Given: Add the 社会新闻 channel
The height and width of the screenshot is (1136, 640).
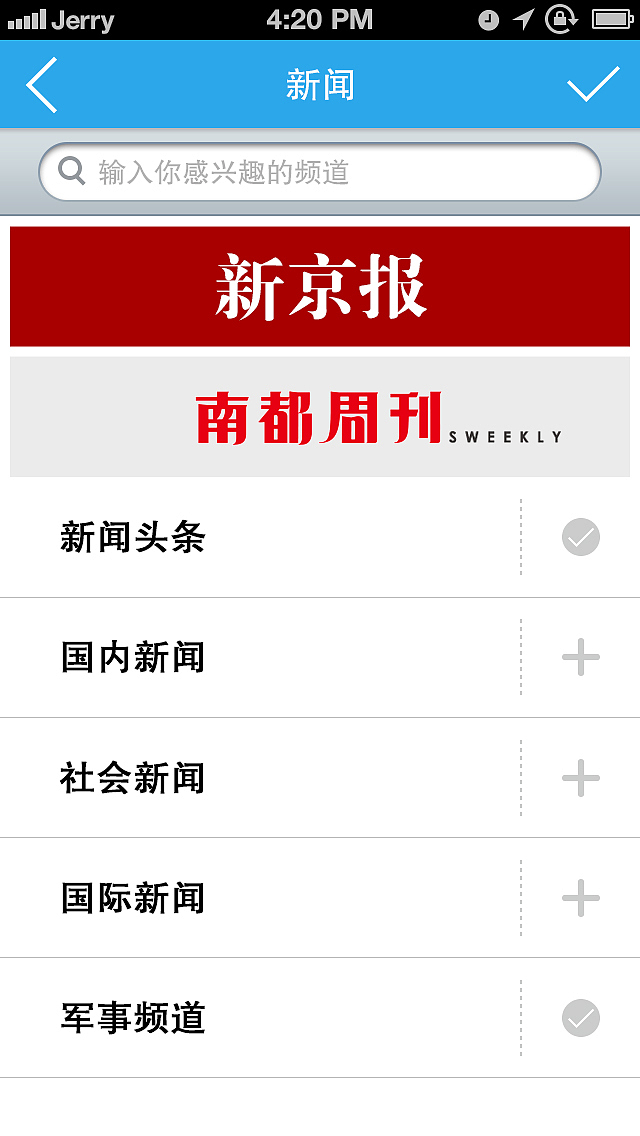Looking at the screenshot, I should tap(580, 778).
